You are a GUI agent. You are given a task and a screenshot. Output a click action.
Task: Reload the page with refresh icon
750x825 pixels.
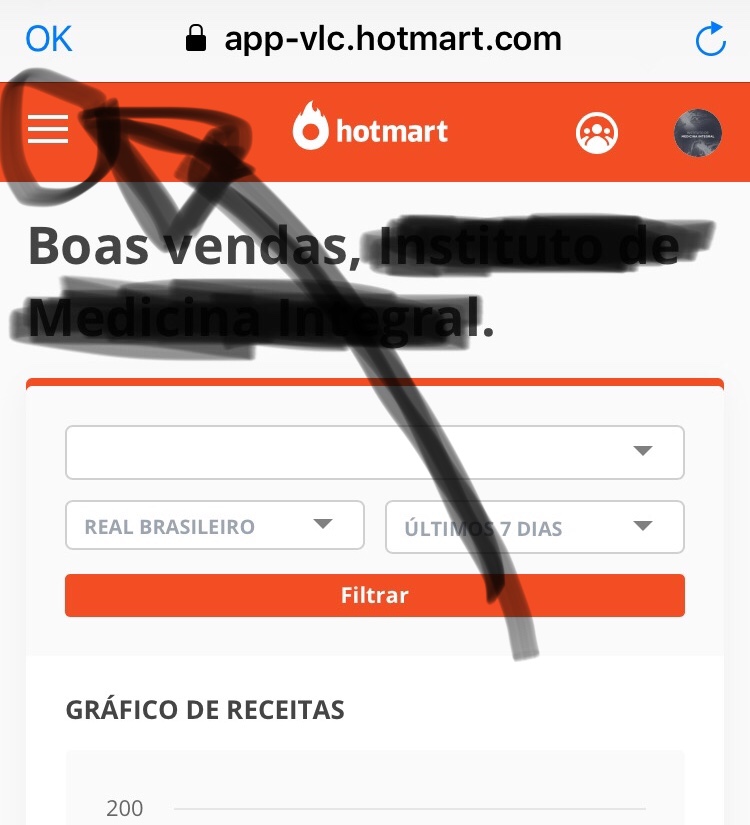click(710, 40)
